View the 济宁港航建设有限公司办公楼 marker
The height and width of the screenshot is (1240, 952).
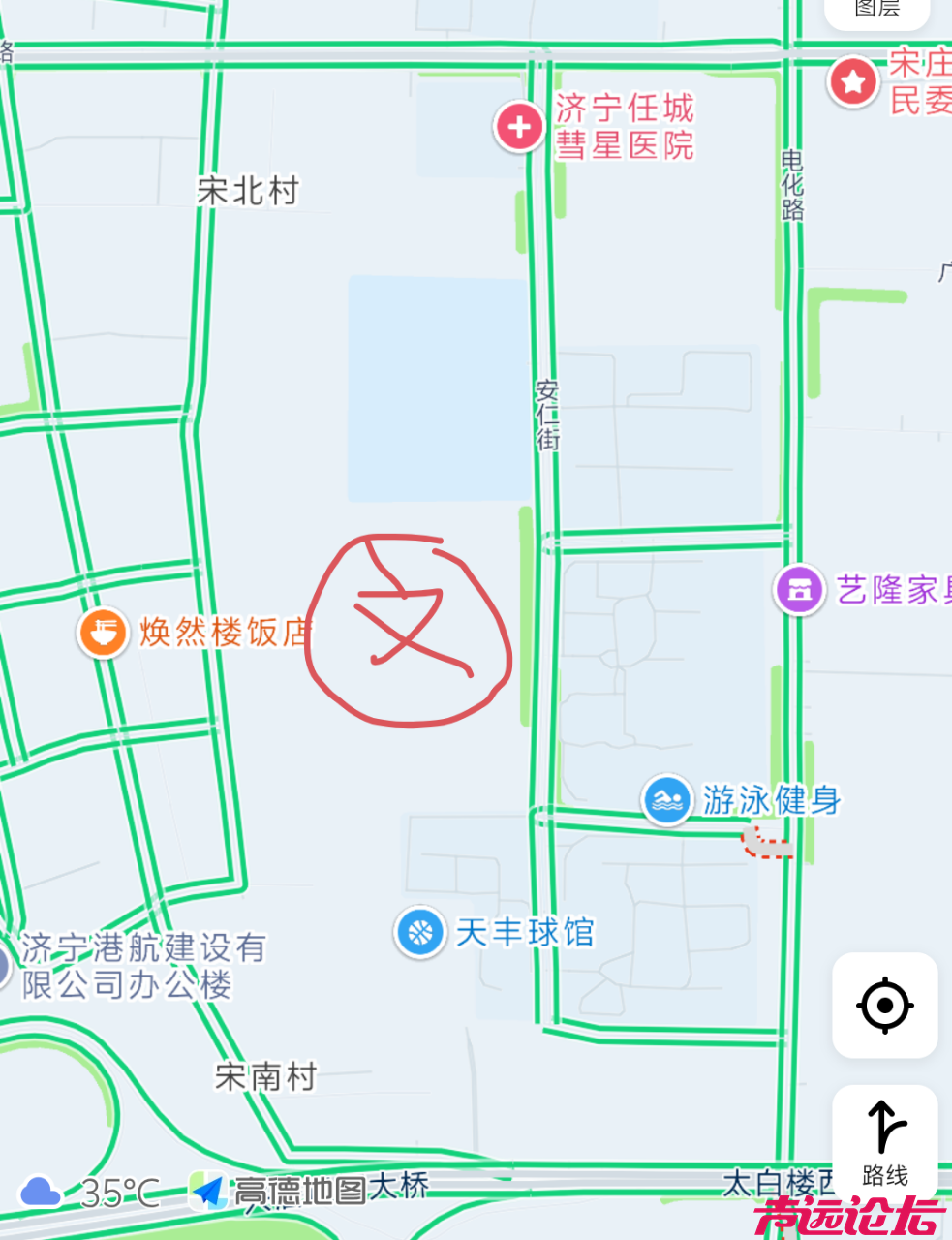(3, 966)
